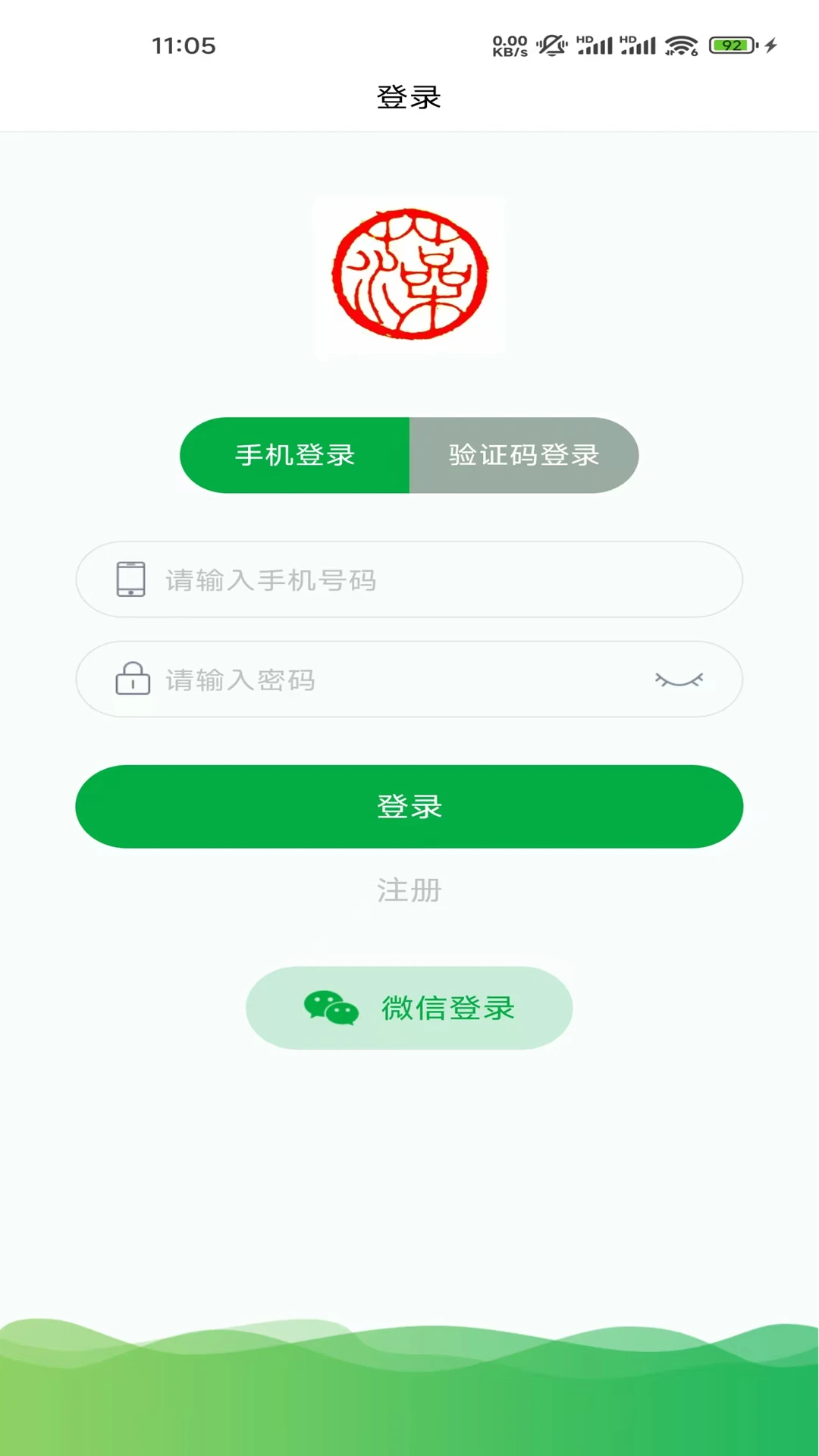
Task: Open the 注册 registration link
Action: (x=409, y=890)
